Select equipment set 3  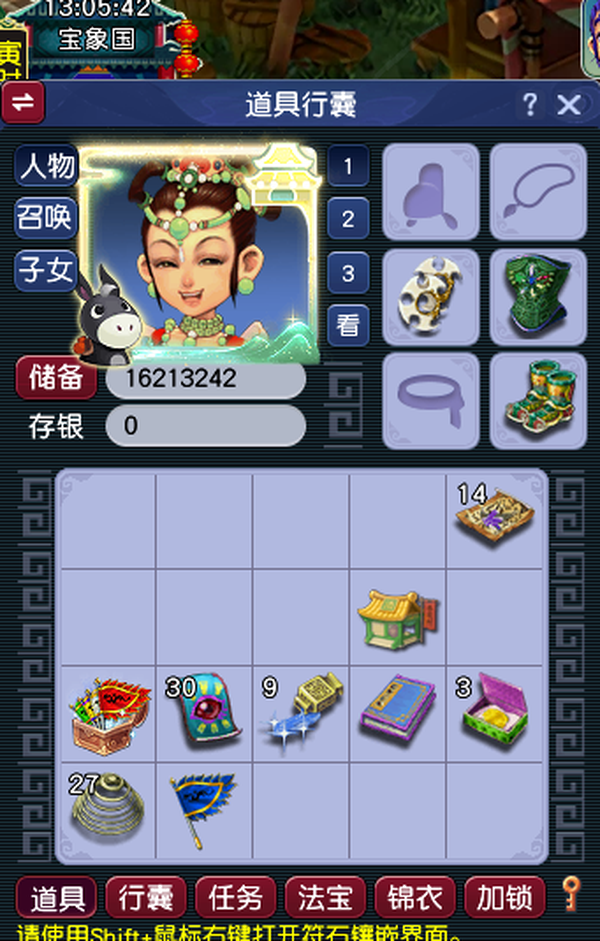(348, 272)
